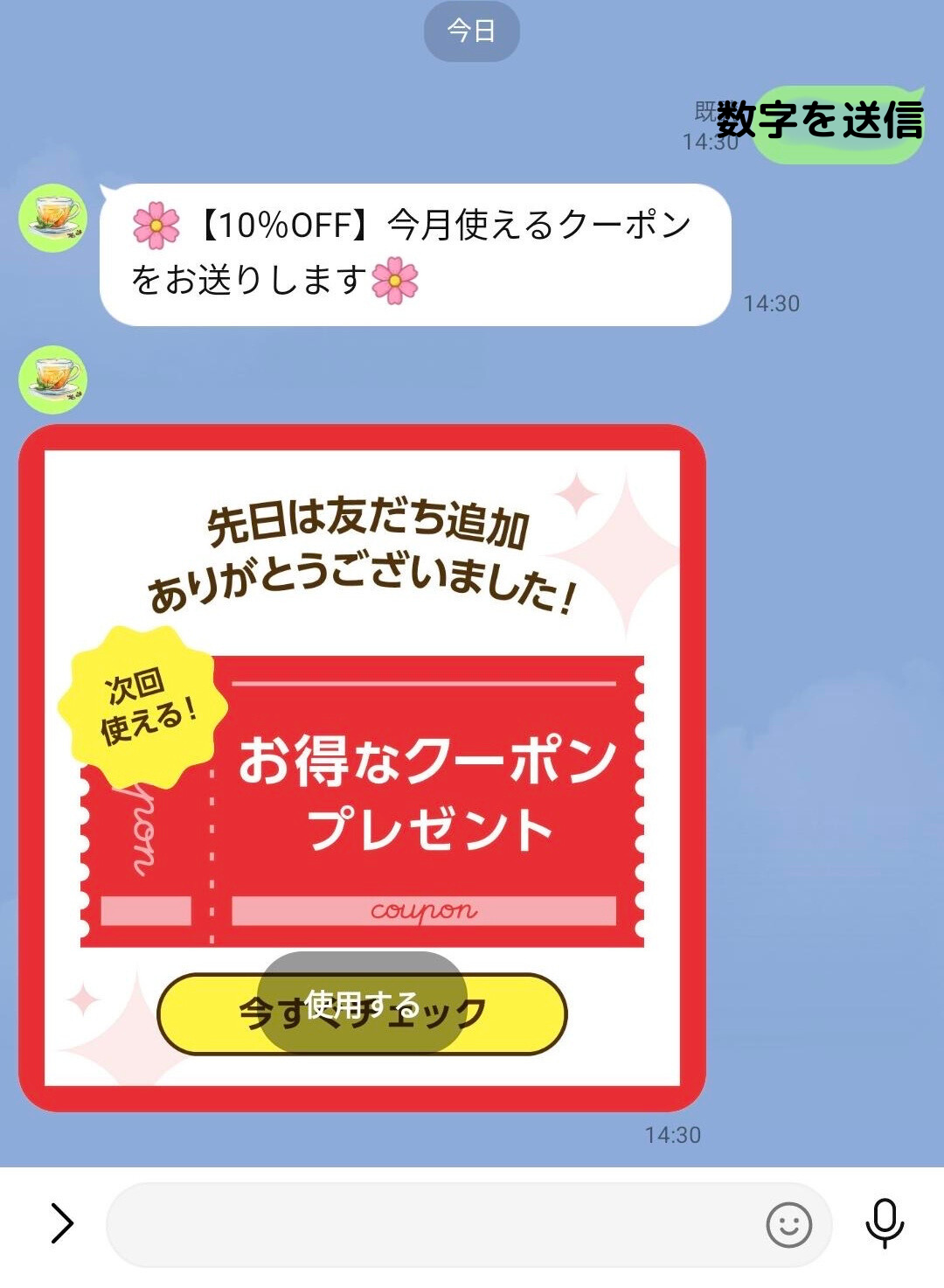The image size is (944, 1288).
Task: Start voice input with the microphone
Action: (884, 1222)
